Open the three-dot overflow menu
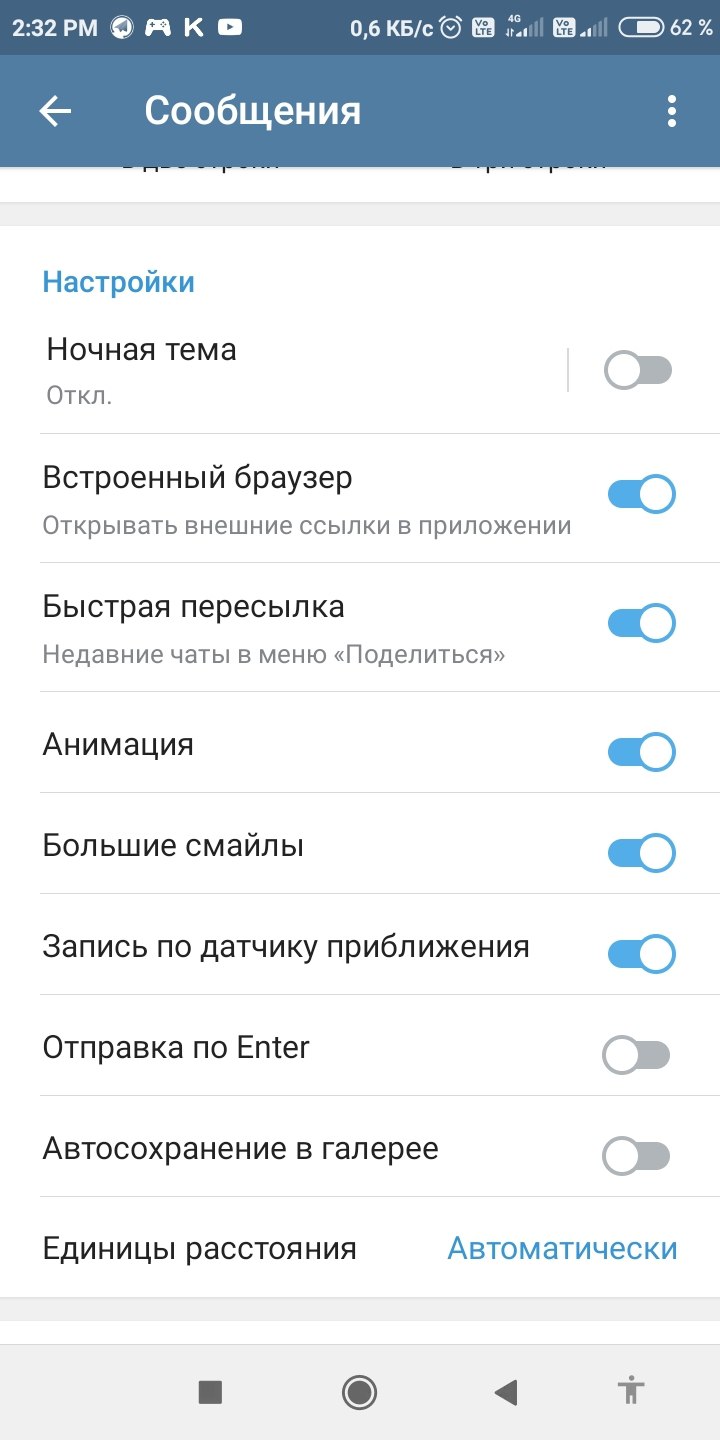Screen dimensions: 720x1440 click(x=672, y=111)
